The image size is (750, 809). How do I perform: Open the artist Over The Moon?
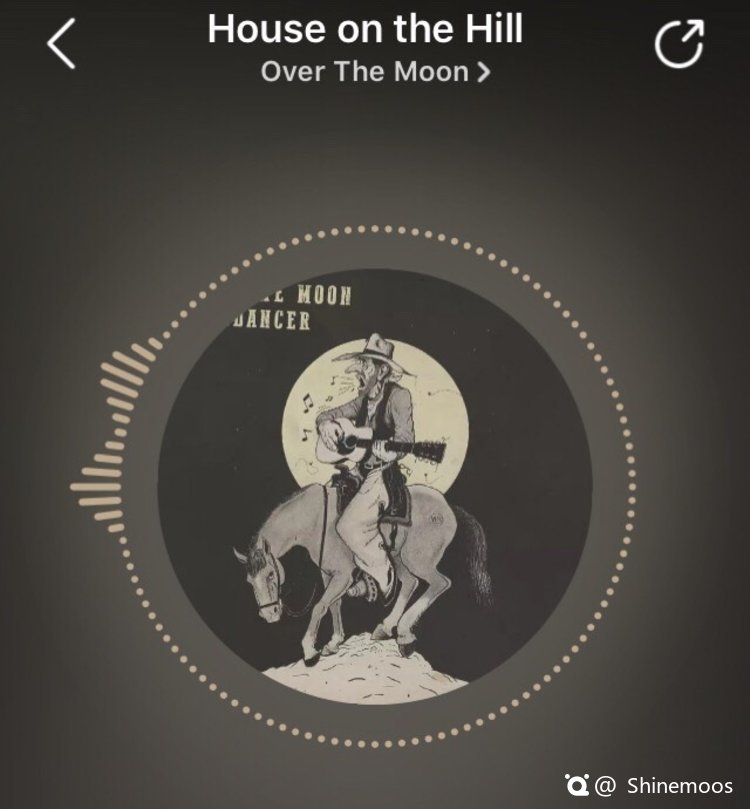(x=374, y=72)
